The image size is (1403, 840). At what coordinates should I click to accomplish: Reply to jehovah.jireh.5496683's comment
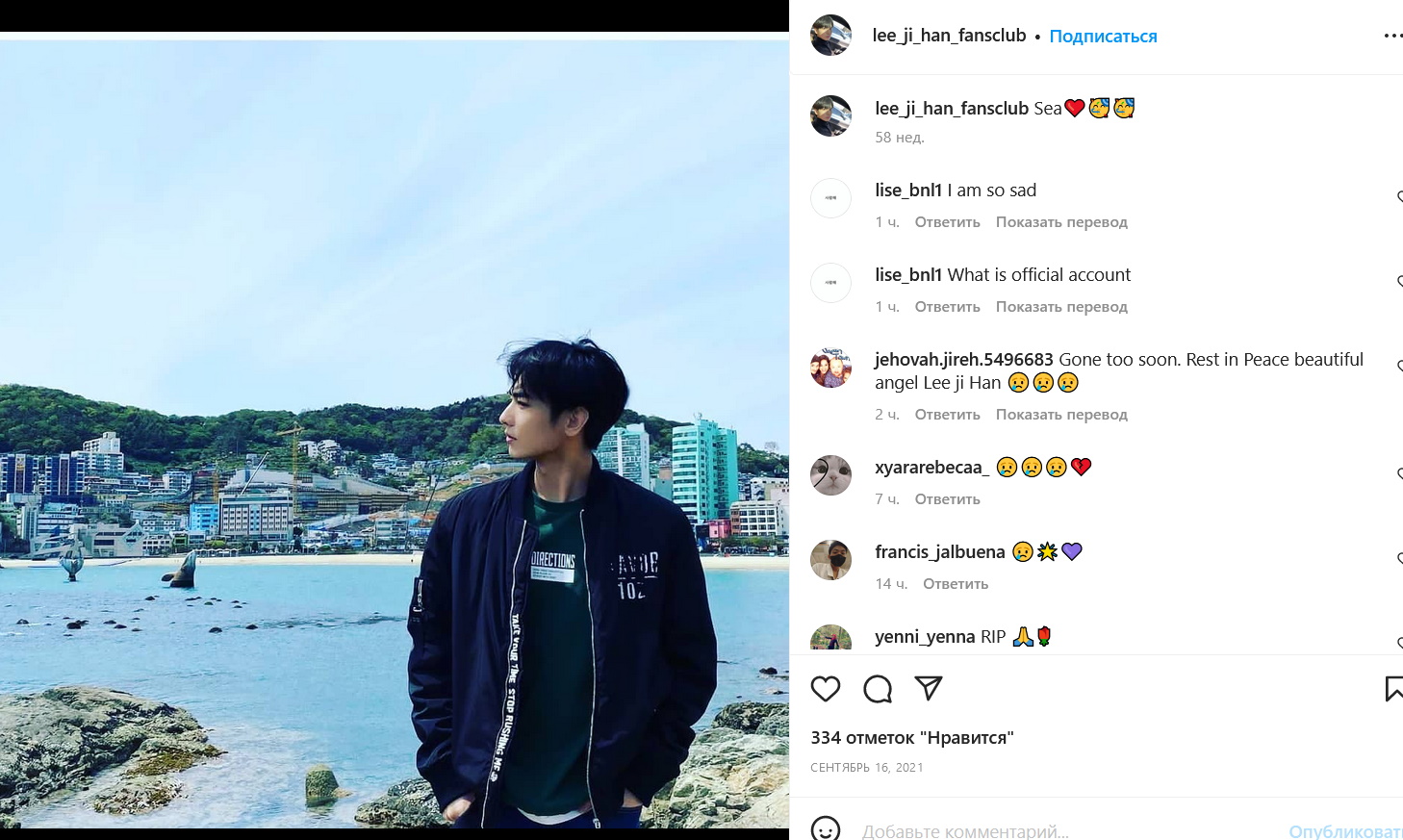(947, 415)
